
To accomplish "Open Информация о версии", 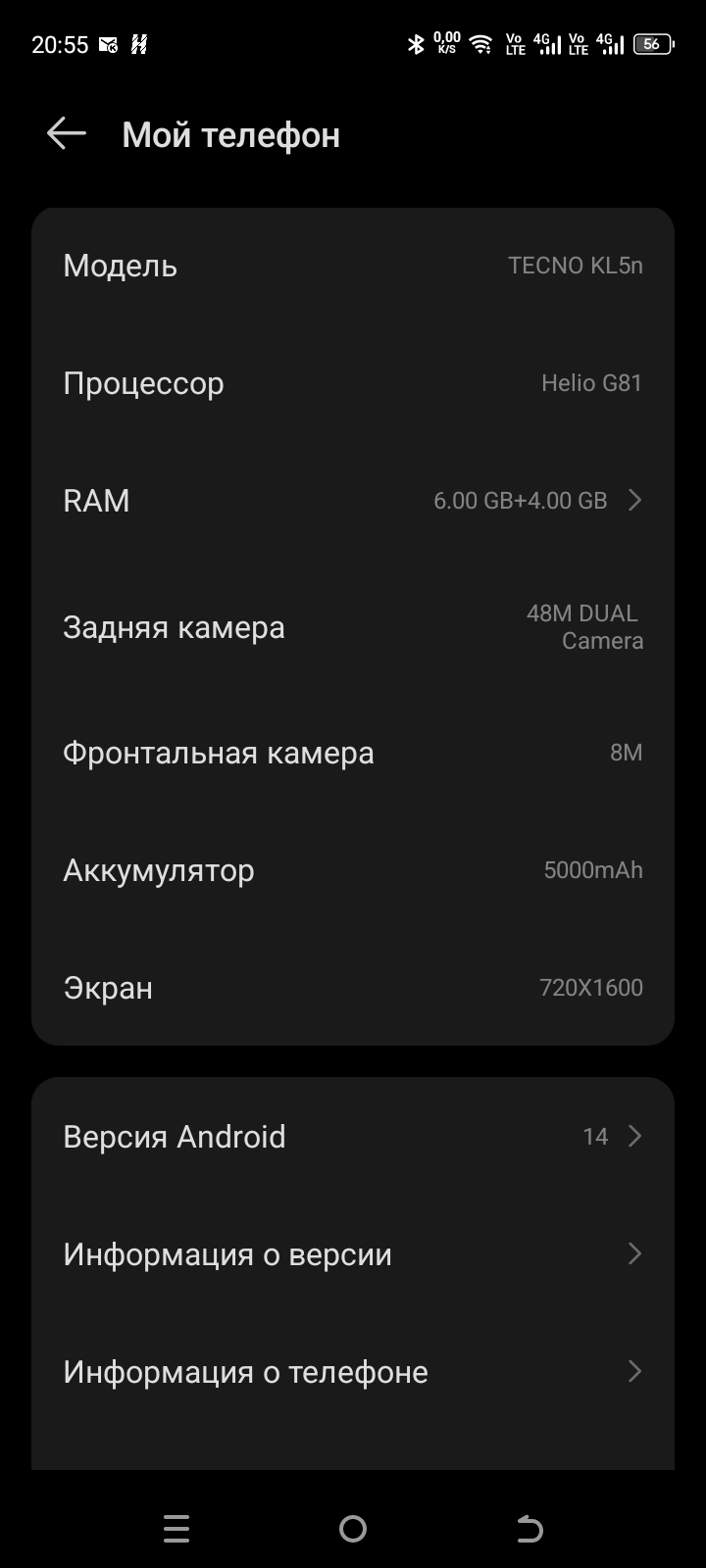I will [353, 1254].
